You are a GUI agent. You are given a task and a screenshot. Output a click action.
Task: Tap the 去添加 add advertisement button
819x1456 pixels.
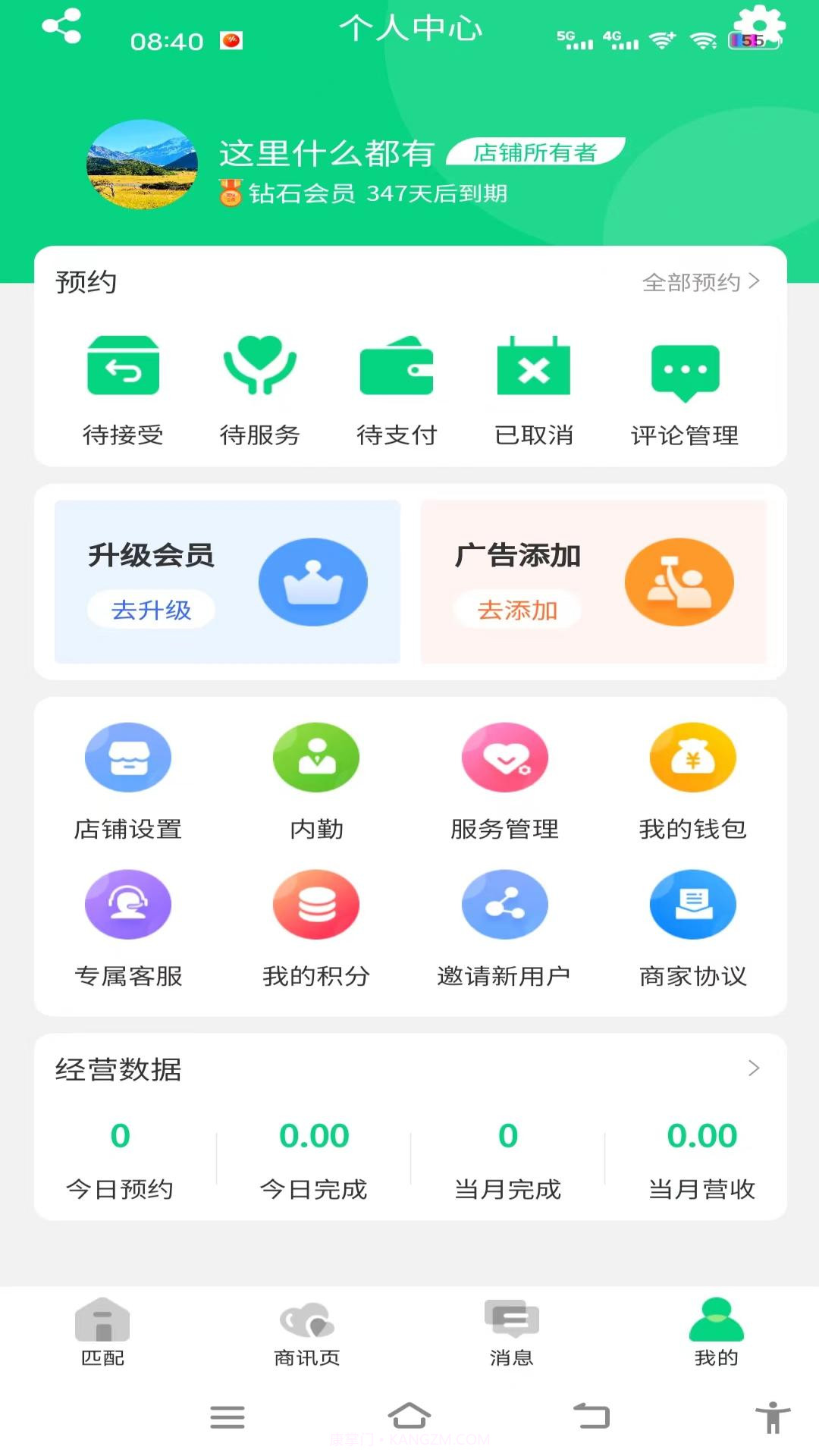click(x=516, y=609)
